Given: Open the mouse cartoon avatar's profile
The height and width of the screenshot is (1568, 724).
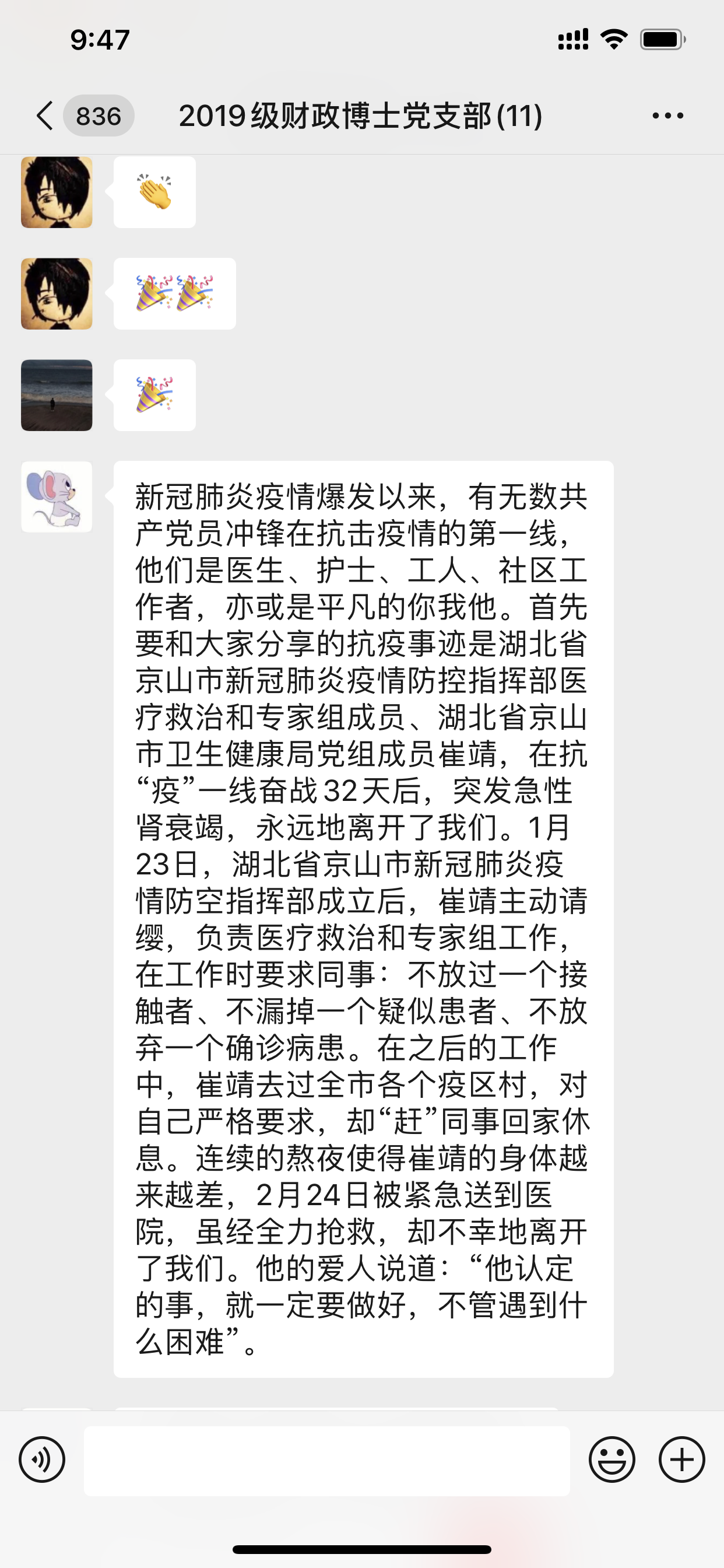Looking at the screenshot, I should 57,496.
